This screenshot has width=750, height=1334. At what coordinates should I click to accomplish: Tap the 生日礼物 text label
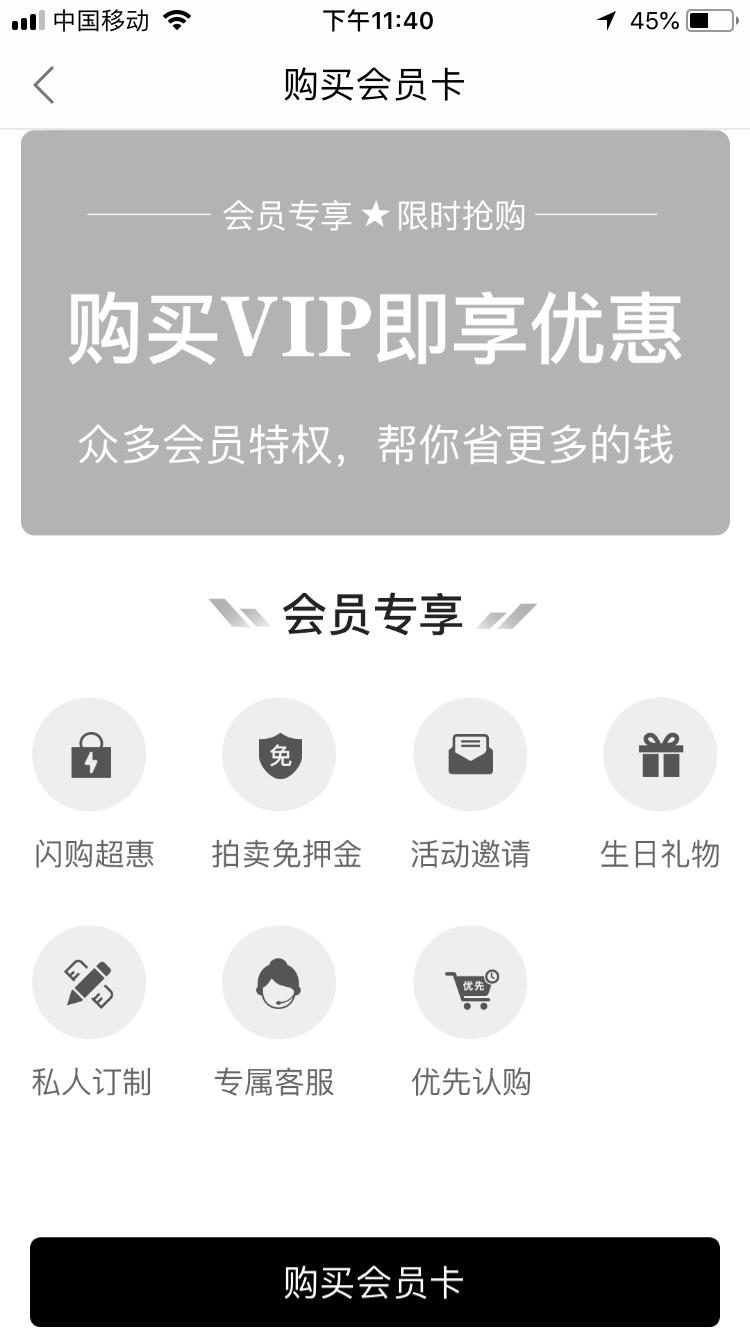pos(660,855)
